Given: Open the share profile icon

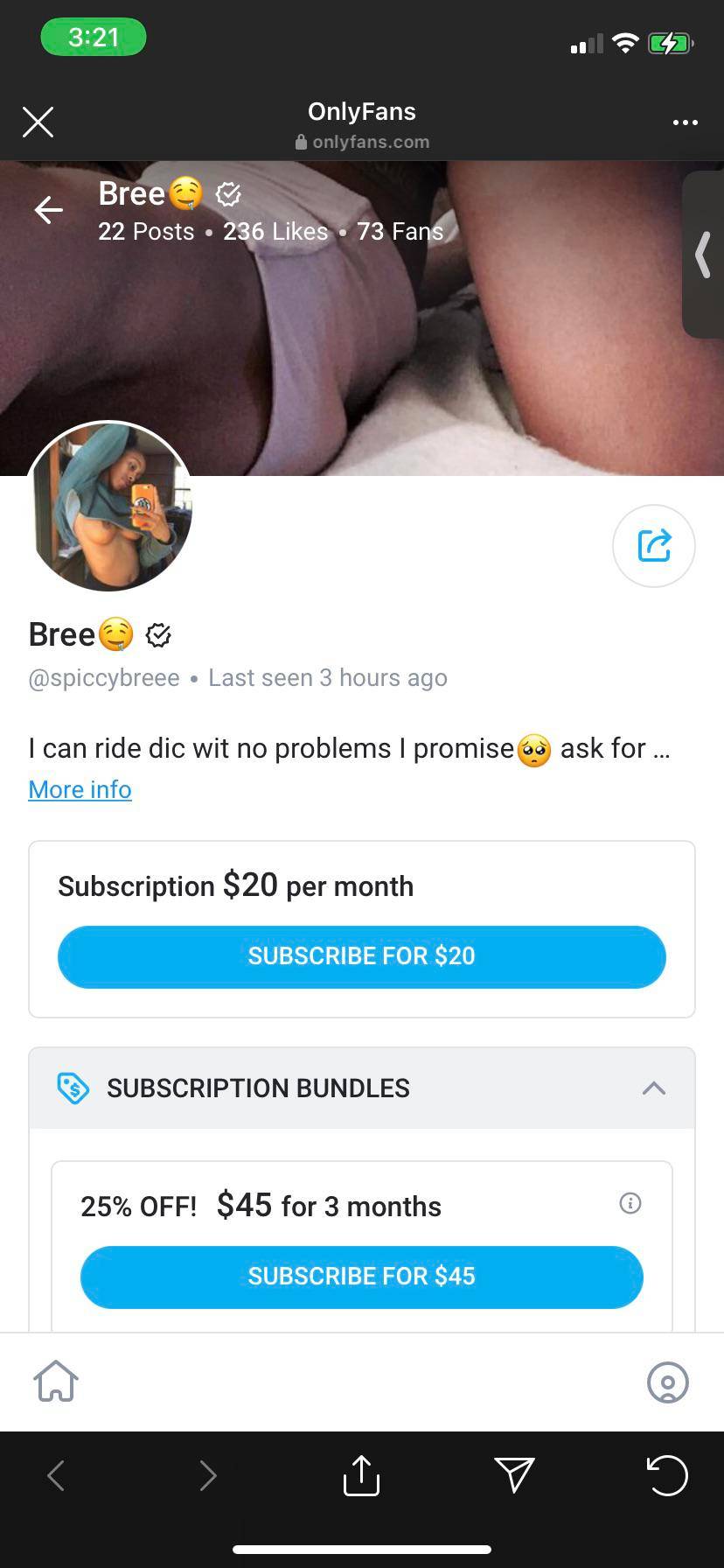Looking at the screenshot, I should pyautogui.click(x=653, y=545).
